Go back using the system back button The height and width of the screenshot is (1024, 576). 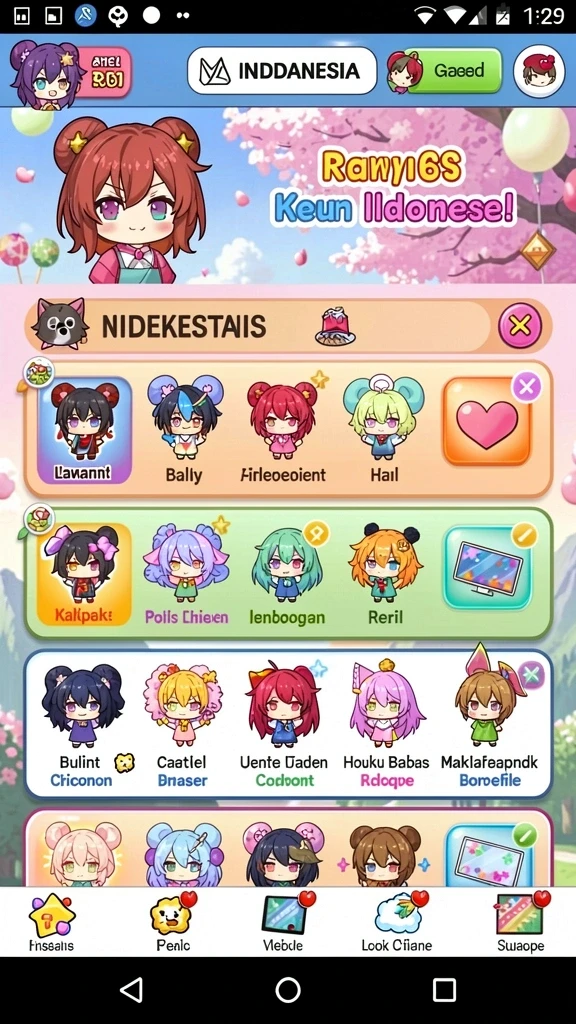coord(132,990)
